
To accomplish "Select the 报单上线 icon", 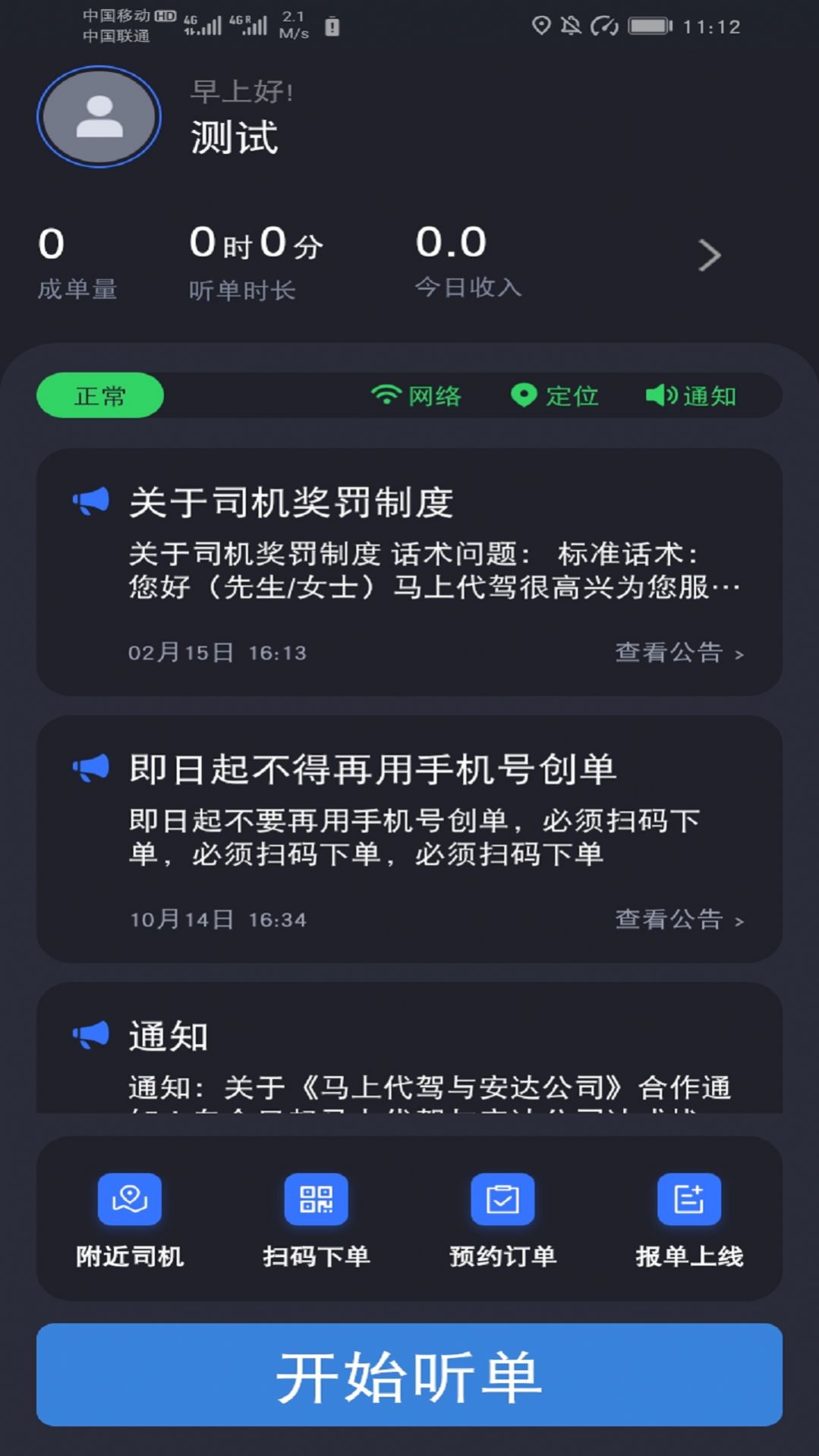I will (688, 1200).
